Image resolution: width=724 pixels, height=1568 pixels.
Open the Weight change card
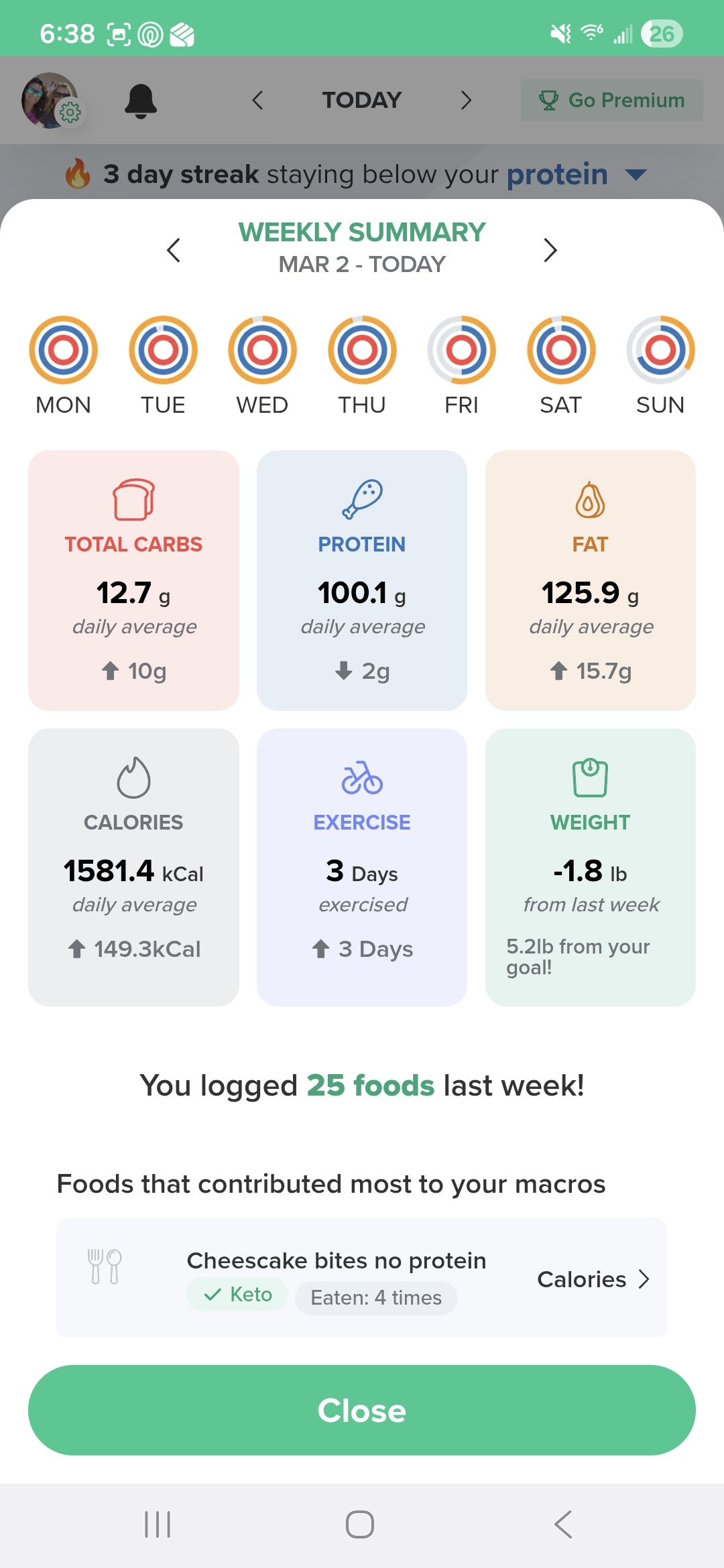pyautogui.click(x=590, y=867)
